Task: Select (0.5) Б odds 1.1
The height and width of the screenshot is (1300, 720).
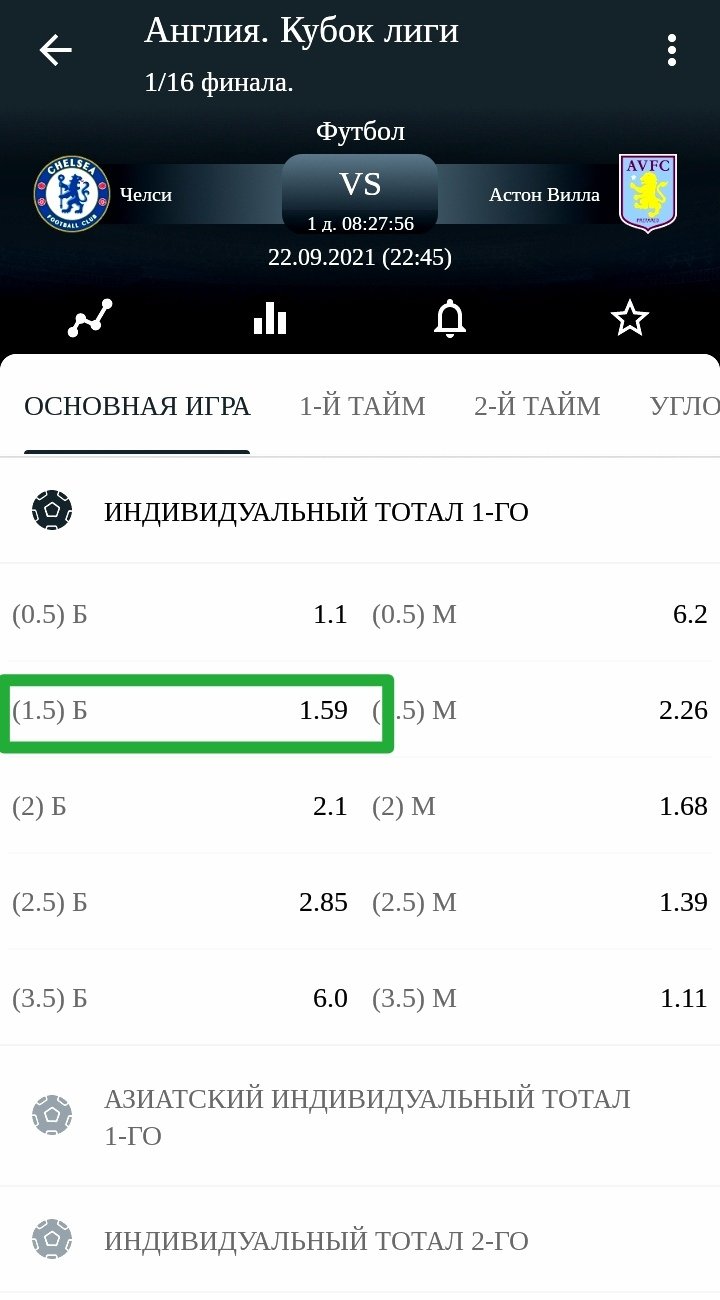Action: pyautogui.click(x=180, y=614)
